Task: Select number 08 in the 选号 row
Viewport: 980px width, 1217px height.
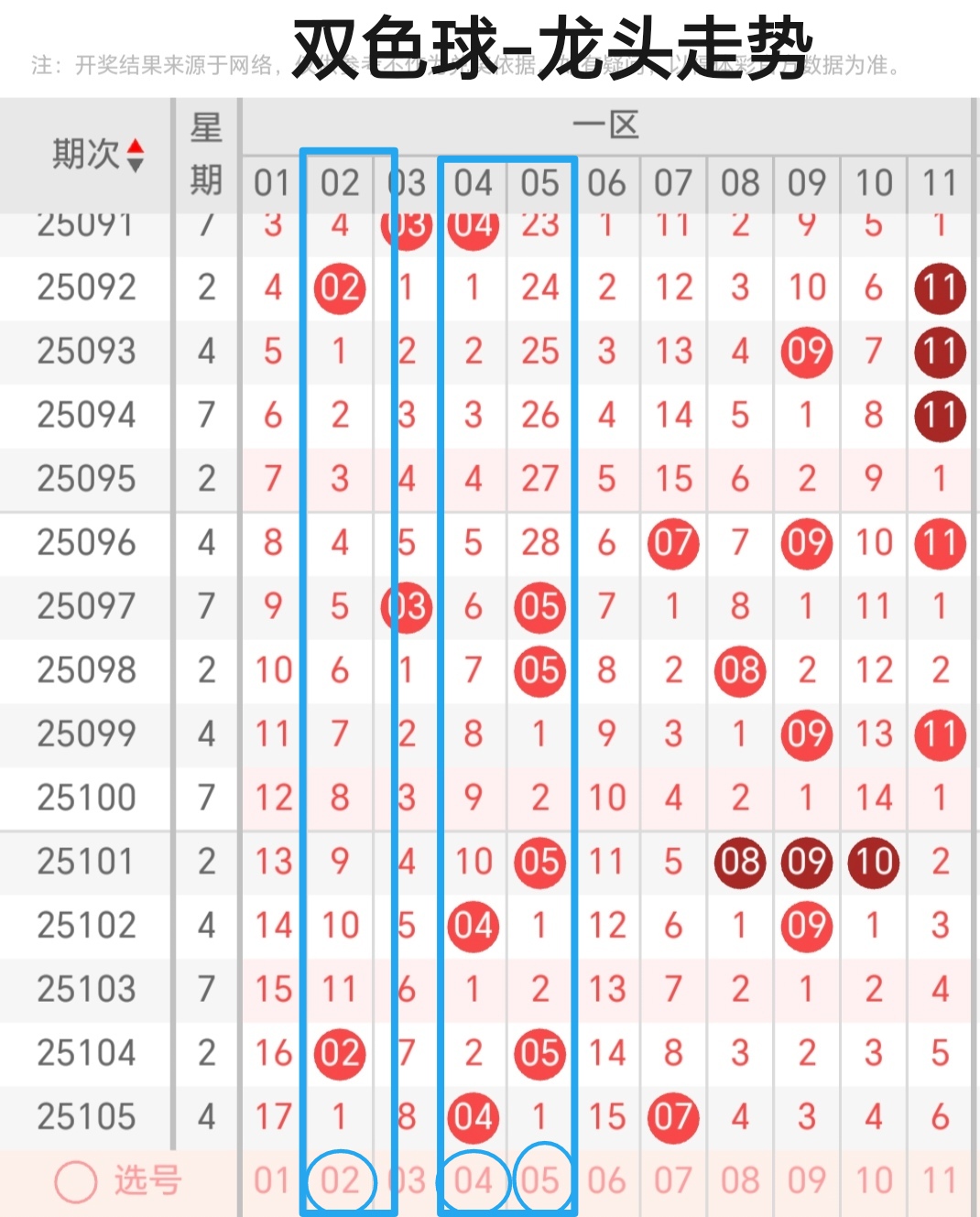Action: point(740,1181)
